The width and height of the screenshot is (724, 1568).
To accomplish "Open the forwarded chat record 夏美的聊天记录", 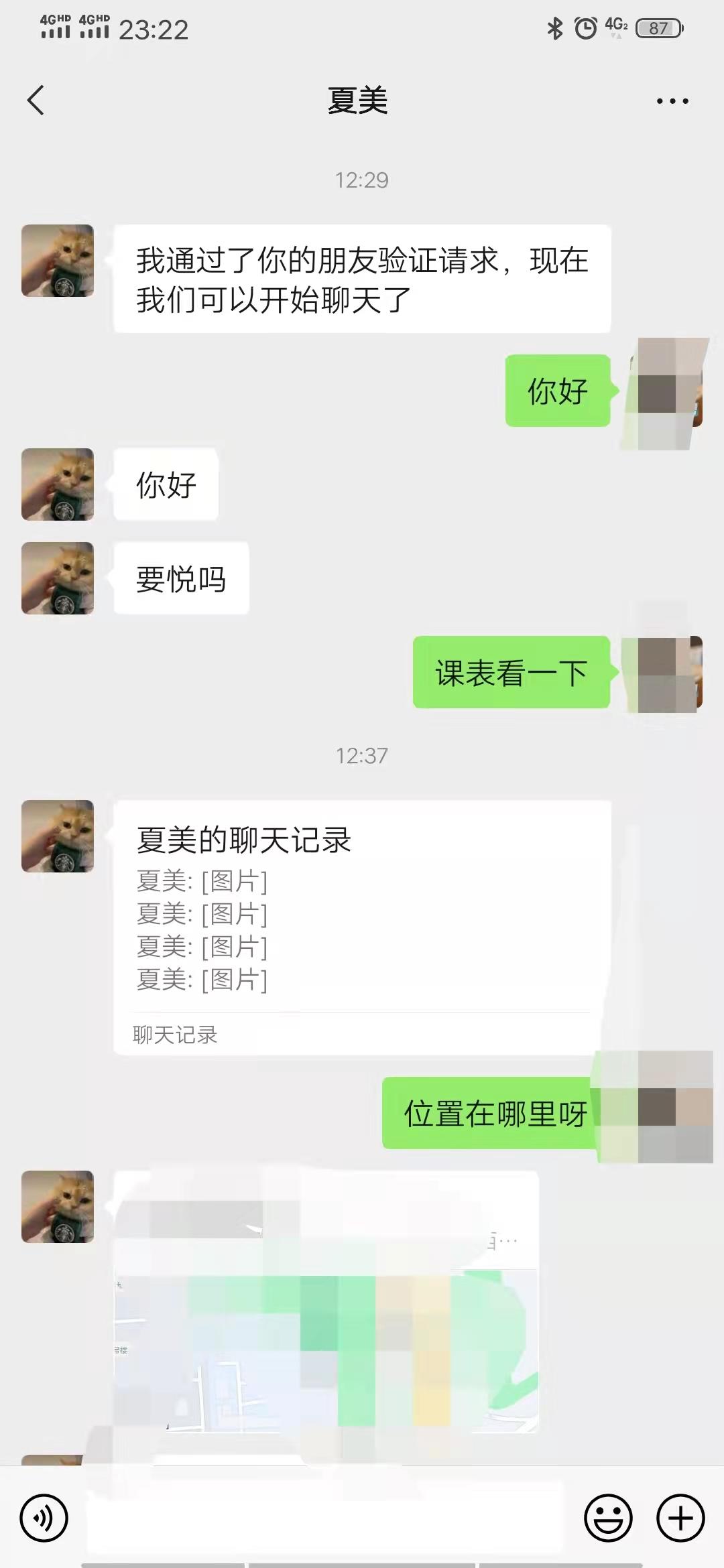I will (362, 926).
